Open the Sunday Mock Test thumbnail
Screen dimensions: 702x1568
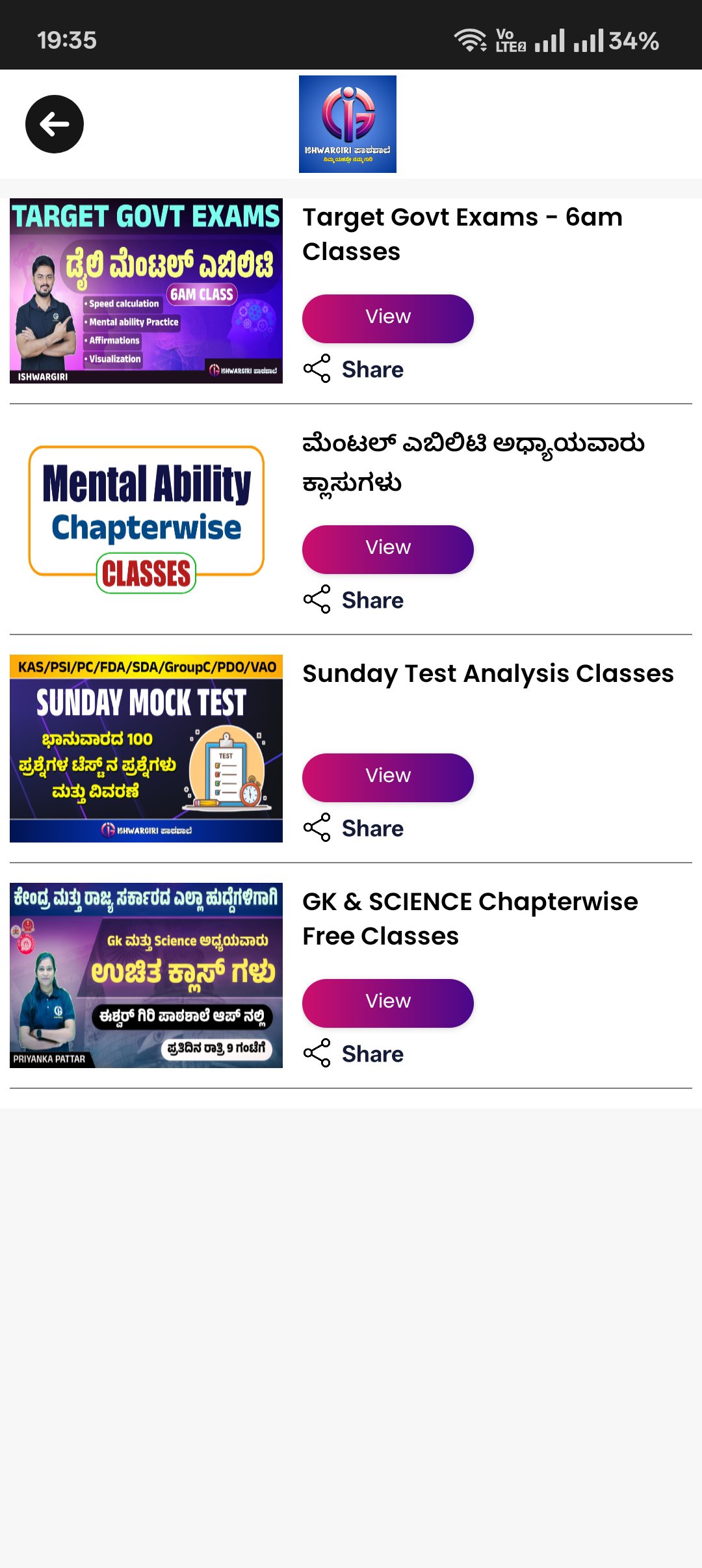146,748
